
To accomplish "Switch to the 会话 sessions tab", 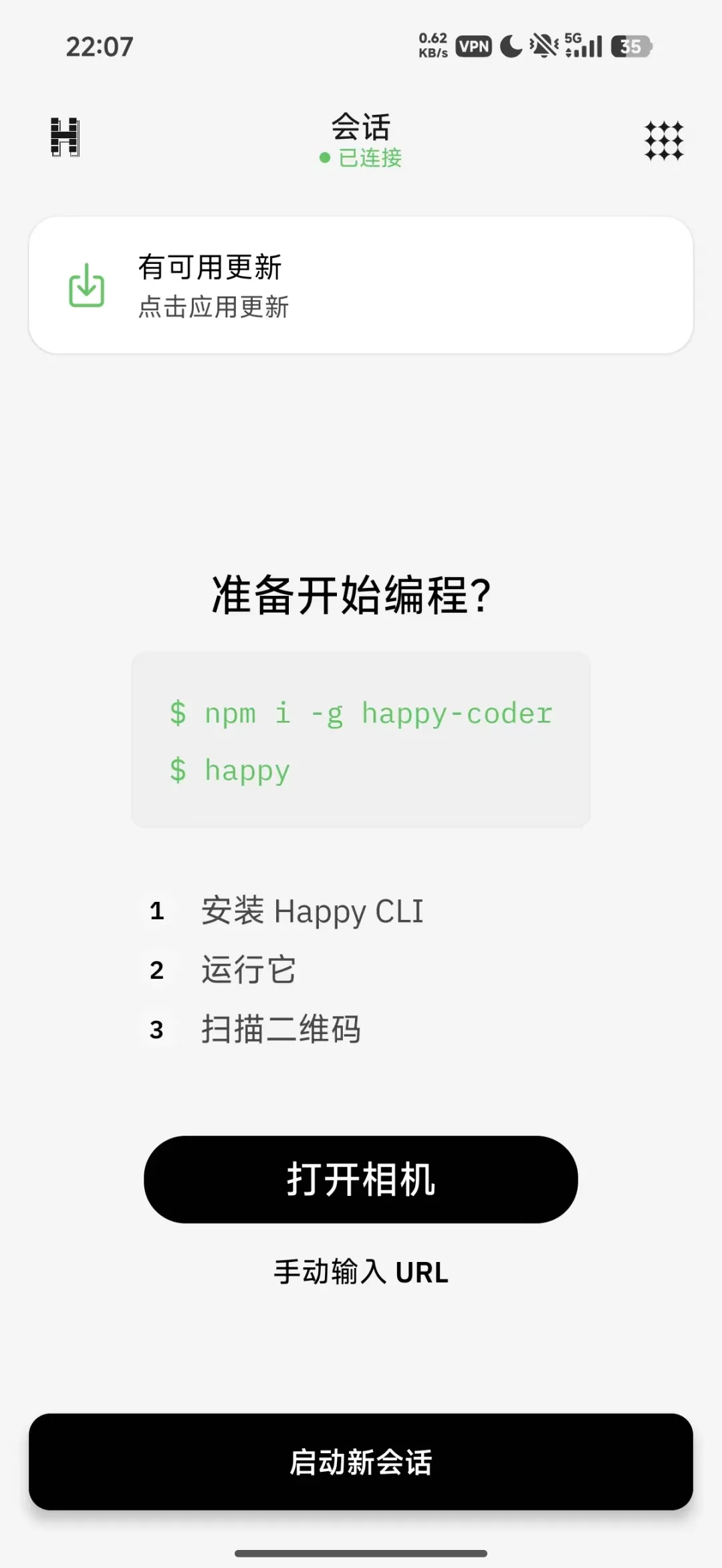I will pyautogui.click(x=361, y=127).
